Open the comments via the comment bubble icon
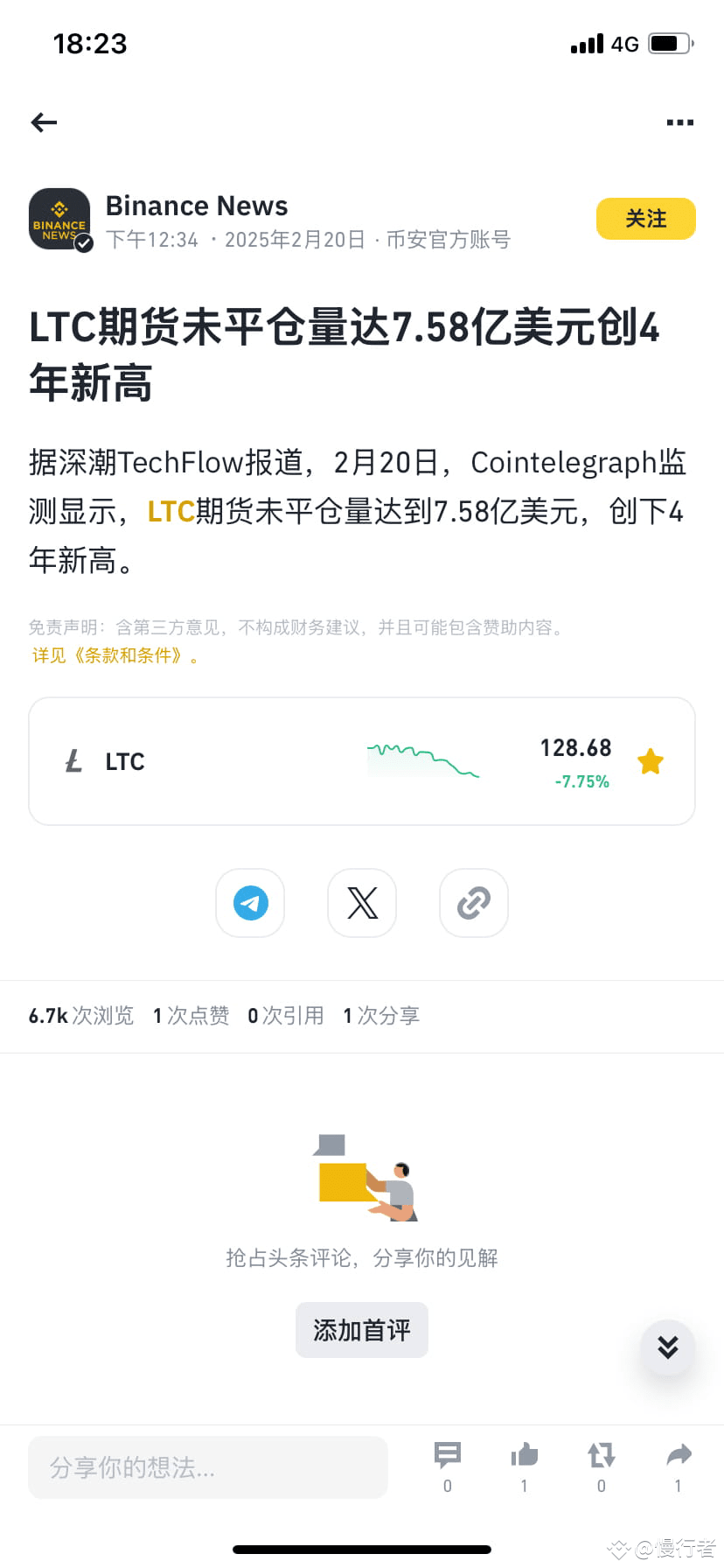The width and height of the screenshot is (724, 1568). coord(447,1455)
